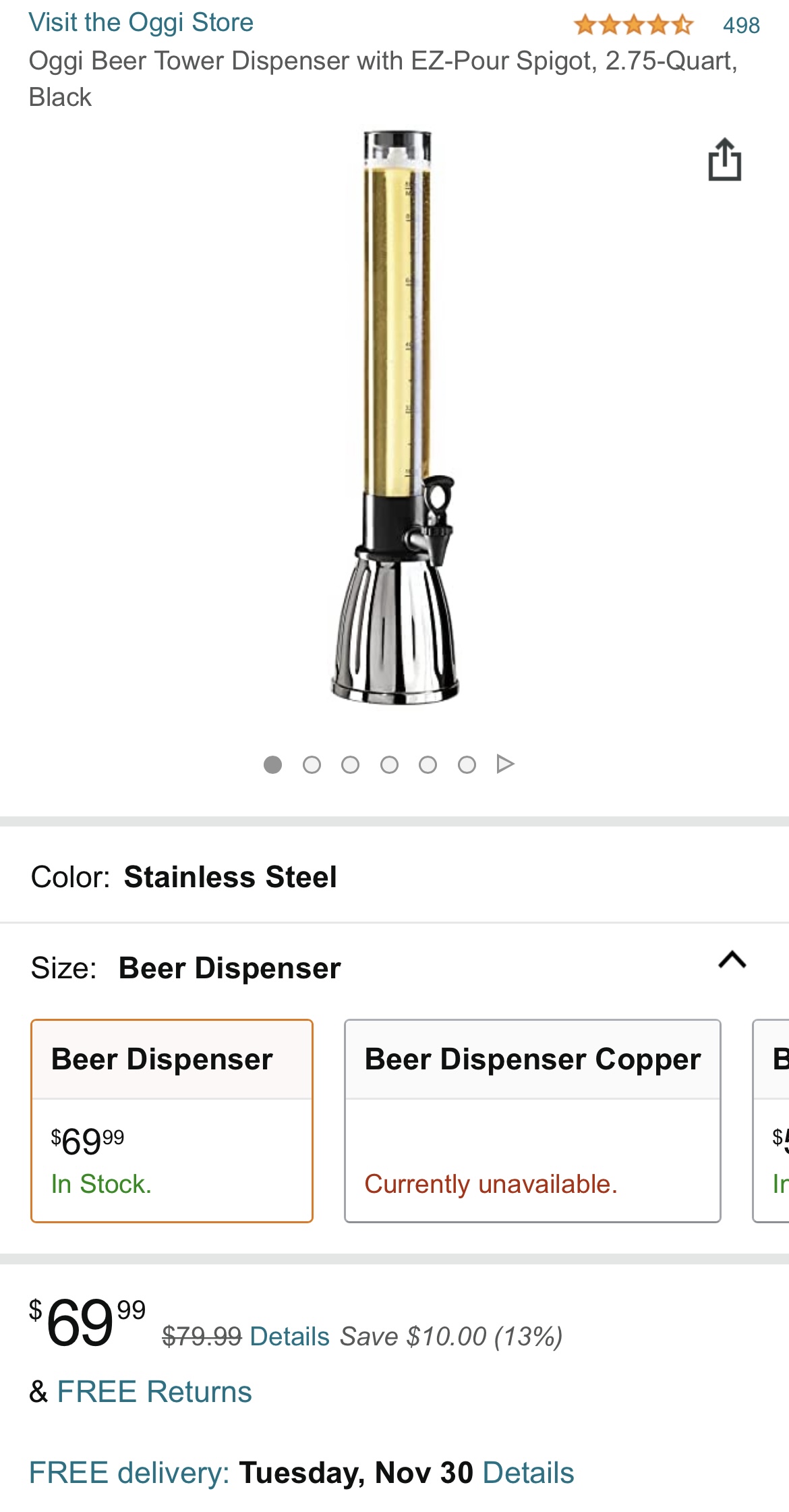This screenshot has width=789, height=1512.
Task: Open the Color Stainless Steel selector
Action: point(229,877)
